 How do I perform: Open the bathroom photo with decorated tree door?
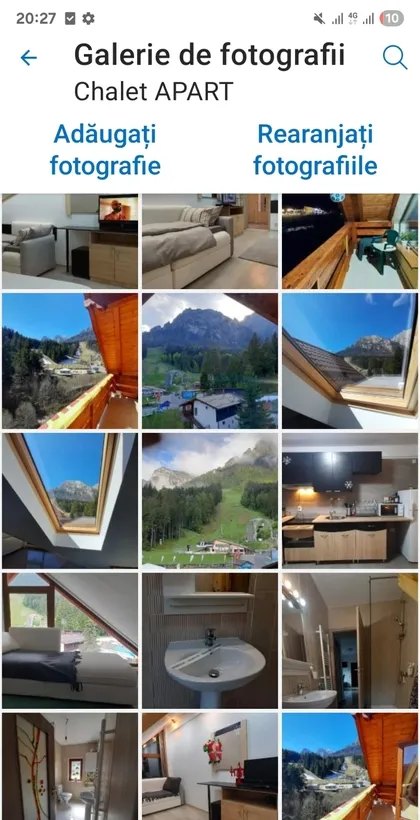point(70,766)
